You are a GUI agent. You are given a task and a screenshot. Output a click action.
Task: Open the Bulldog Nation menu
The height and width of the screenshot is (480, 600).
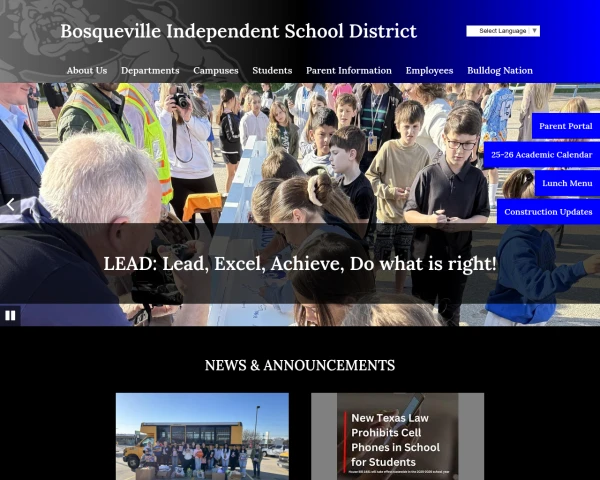pyautogui.click(x=500, y=71)
